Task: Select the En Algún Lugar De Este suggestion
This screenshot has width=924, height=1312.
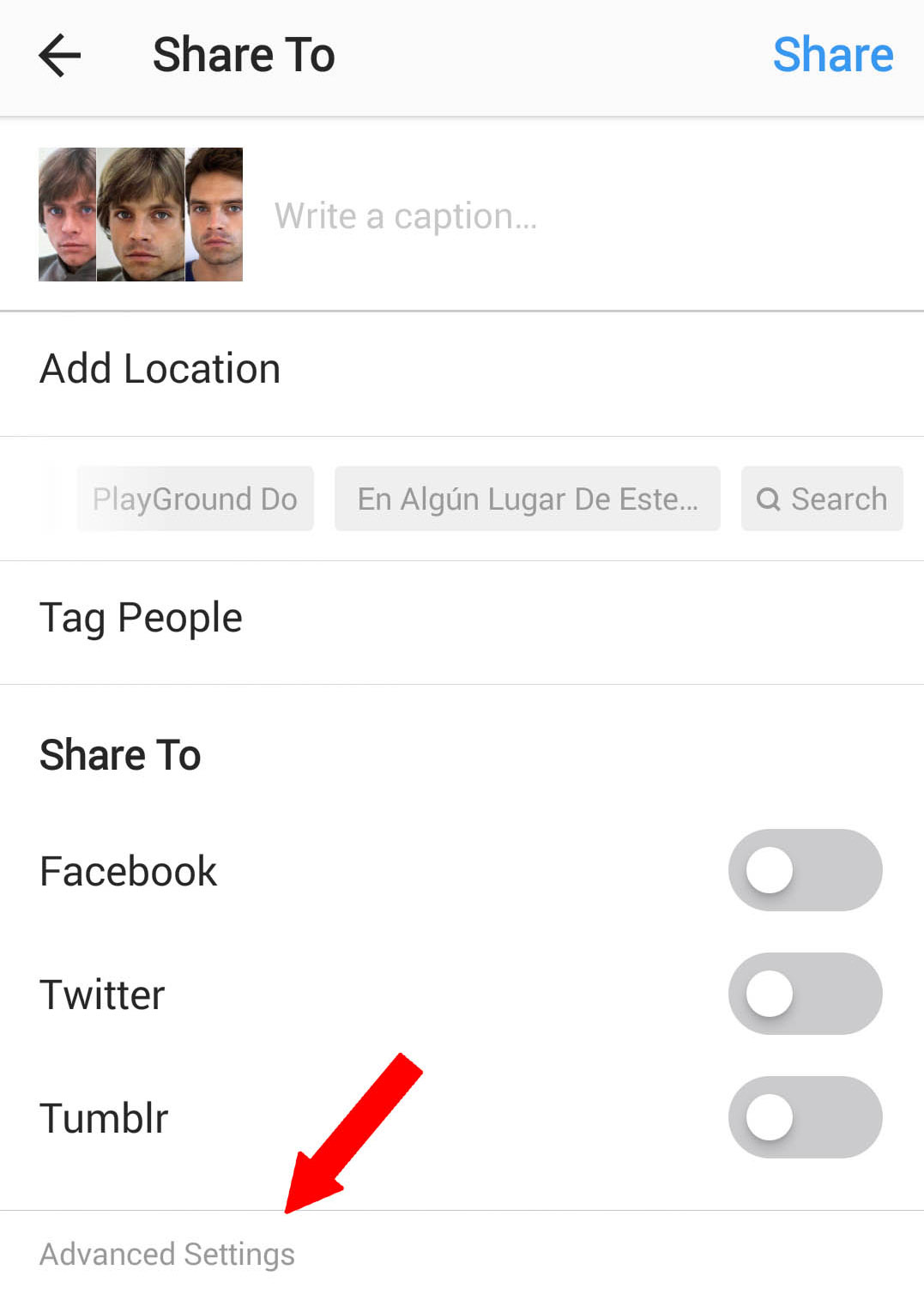Action: [x=526, y=499]
